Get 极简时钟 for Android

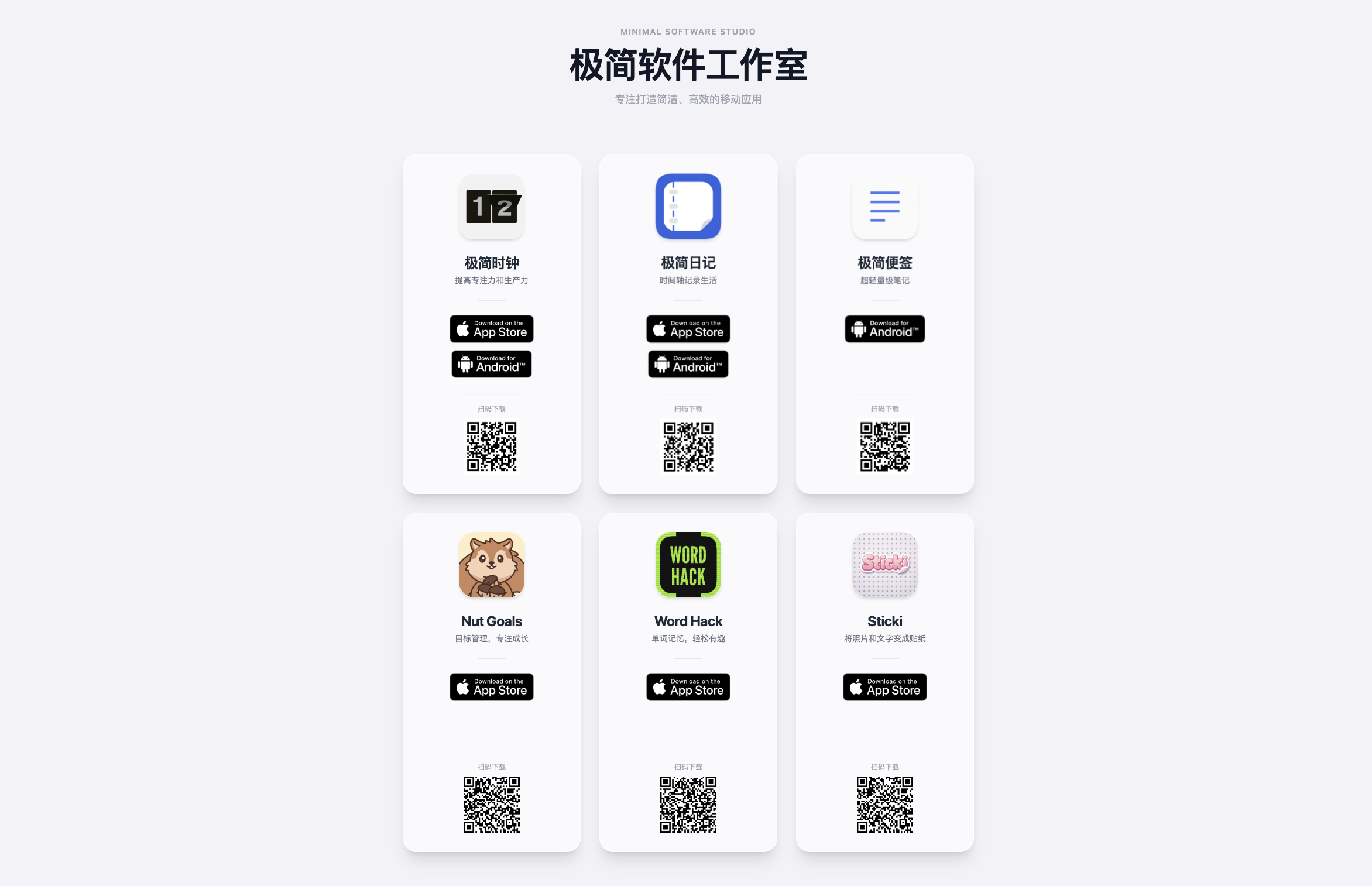491,364
